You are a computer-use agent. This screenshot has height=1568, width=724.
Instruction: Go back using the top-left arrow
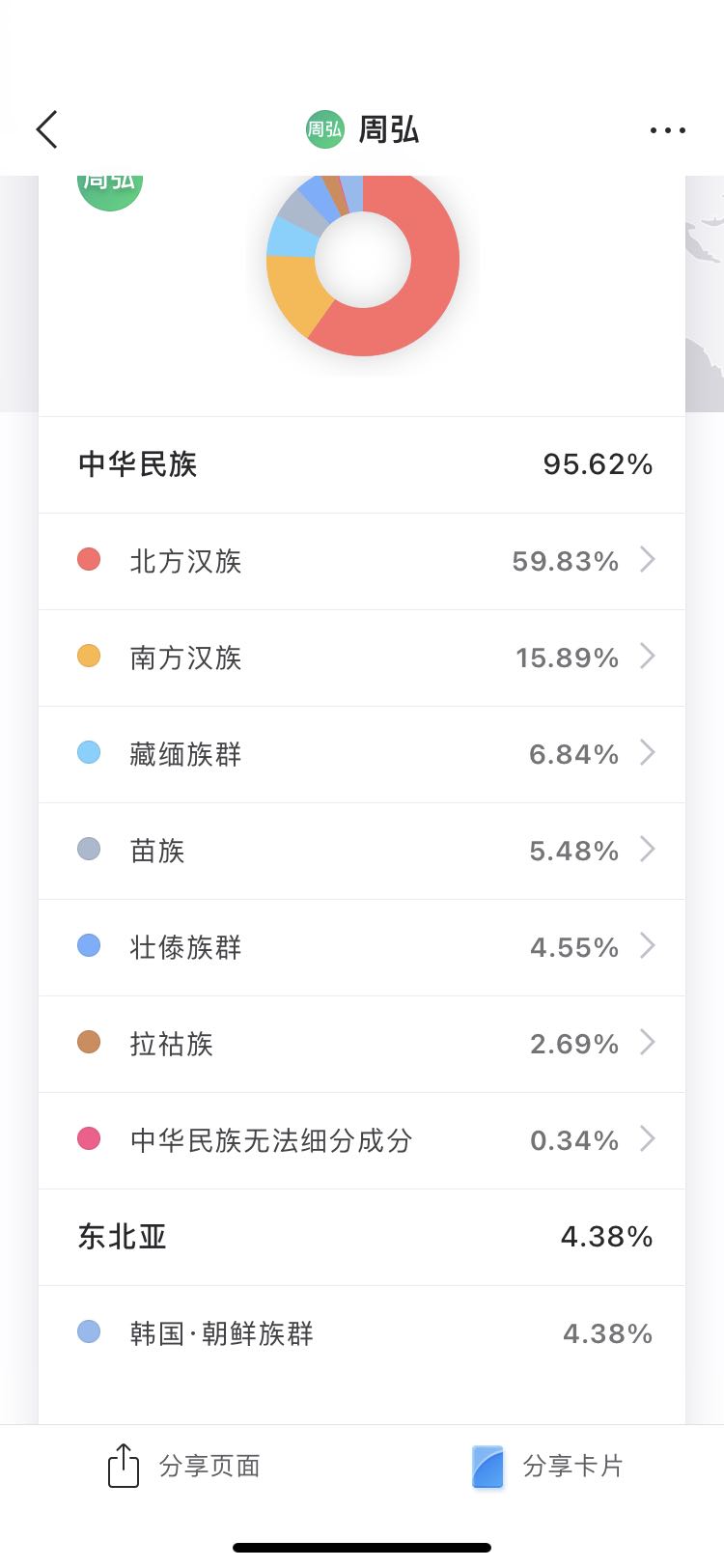click(x=46, y=129)
